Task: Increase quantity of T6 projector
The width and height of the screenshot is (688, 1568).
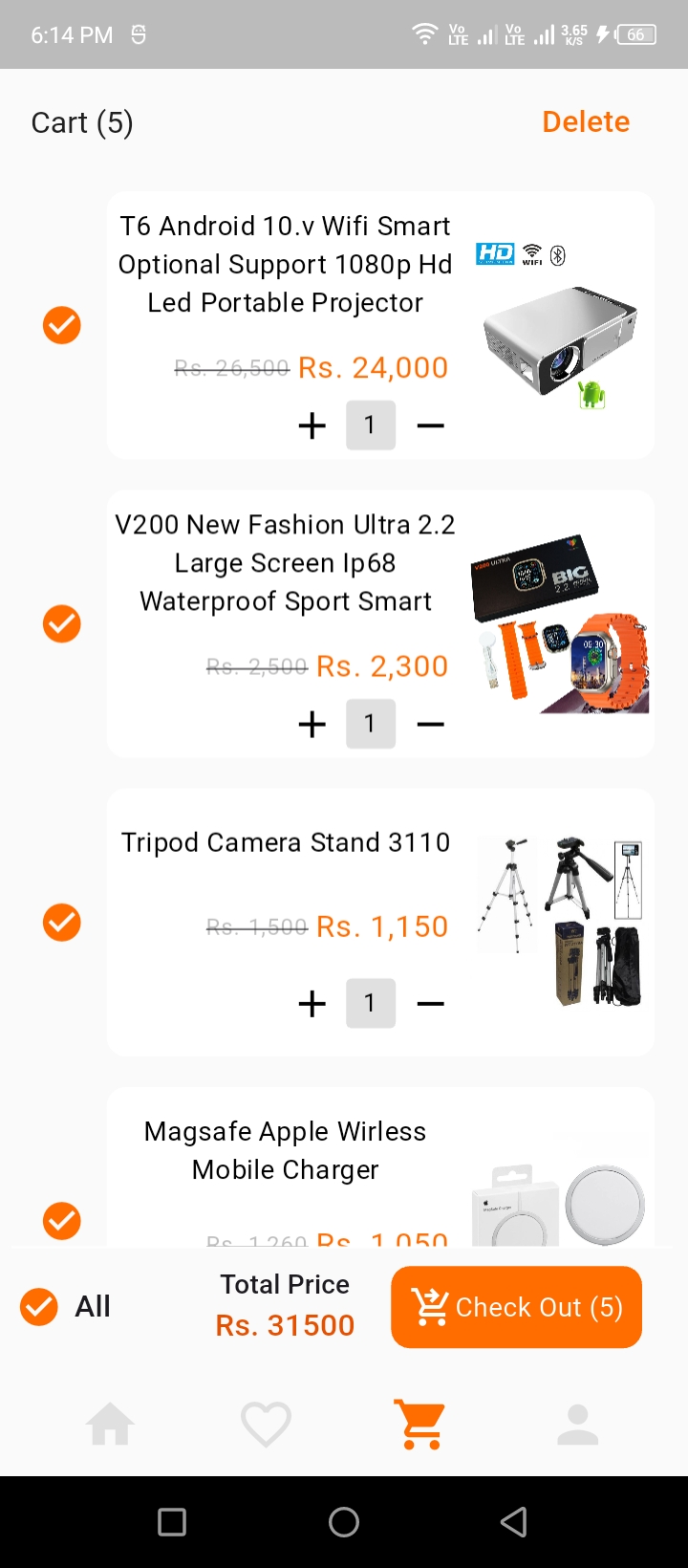Action: [x=312, y=425]
